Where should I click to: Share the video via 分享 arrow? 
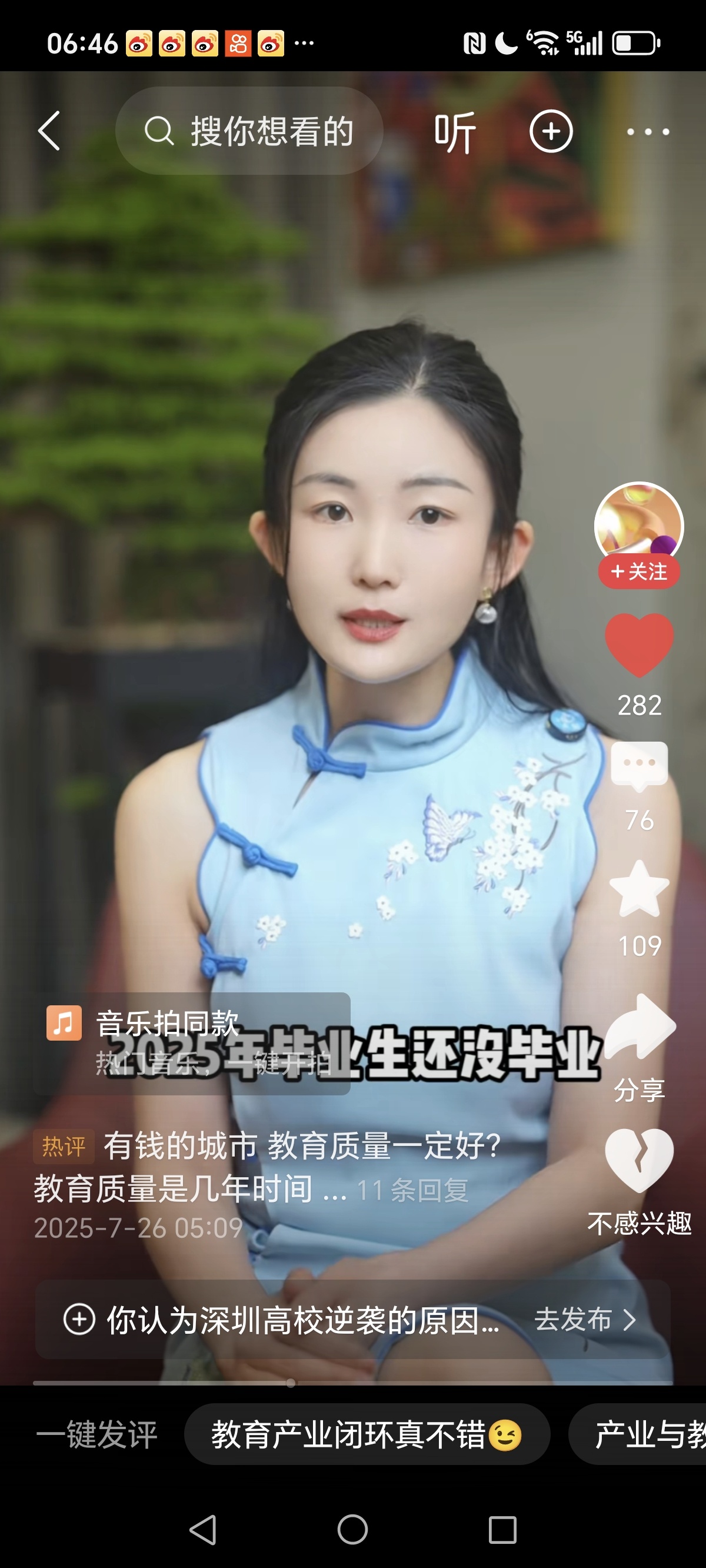coord(639,1028)
